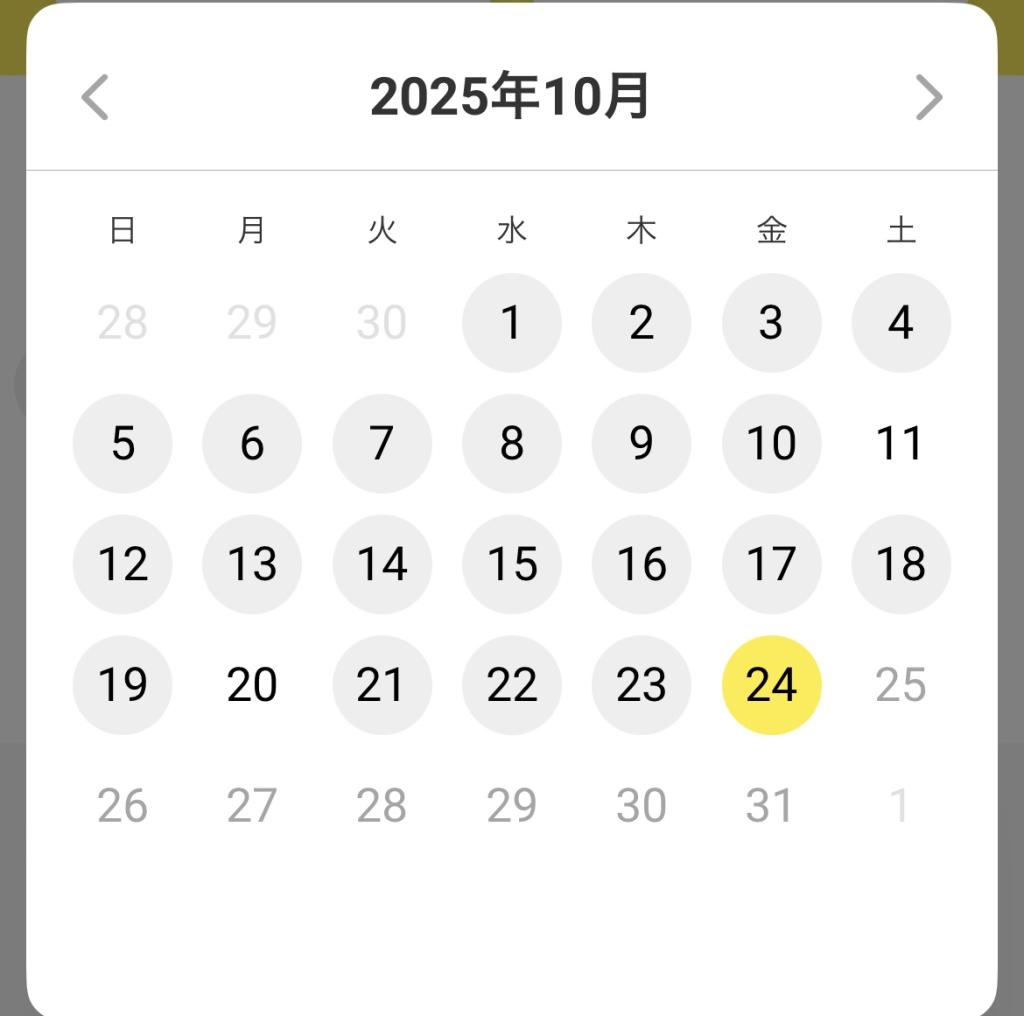1024x1016 pixels.
Task: Pick October 3
Action: tap(771, 323)
